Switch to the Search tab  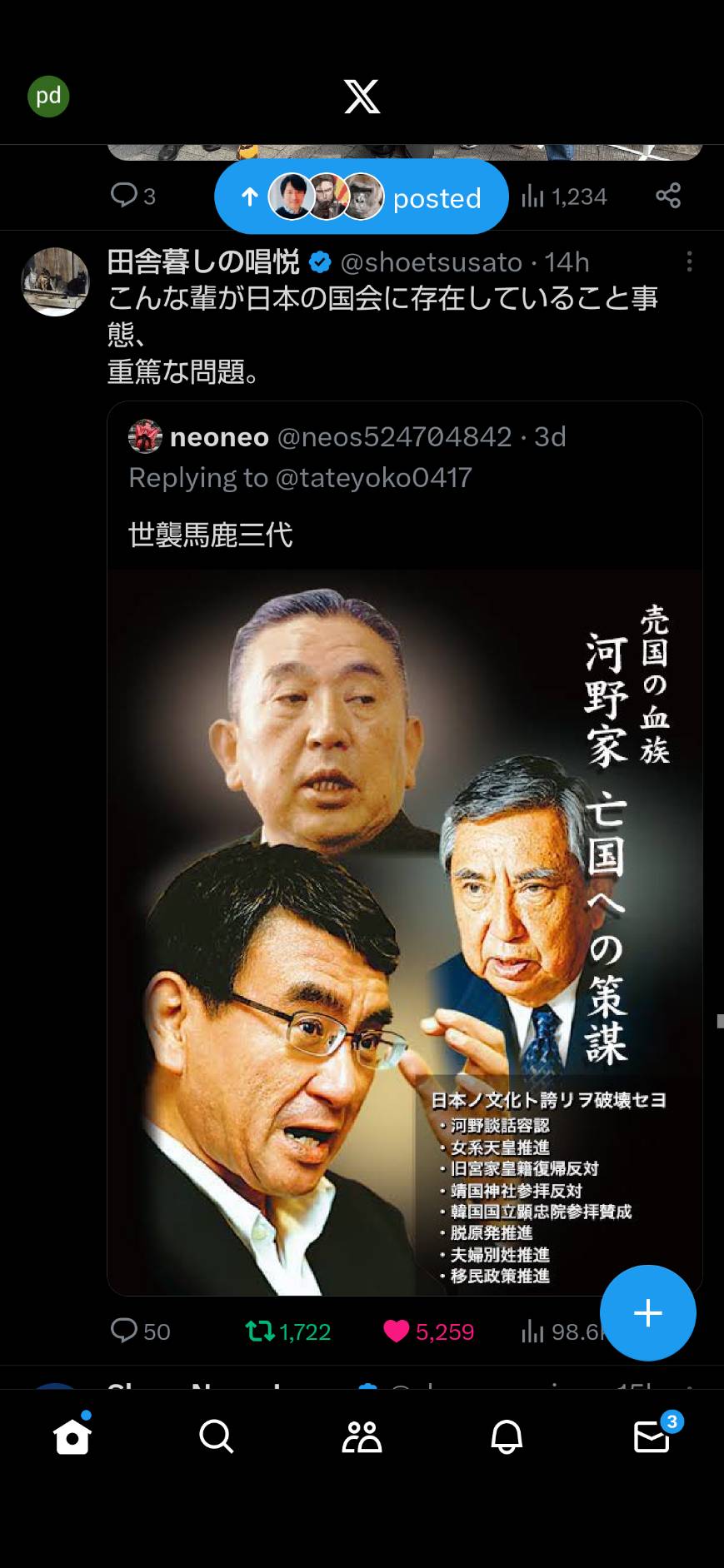click(x=217, y=1436)
